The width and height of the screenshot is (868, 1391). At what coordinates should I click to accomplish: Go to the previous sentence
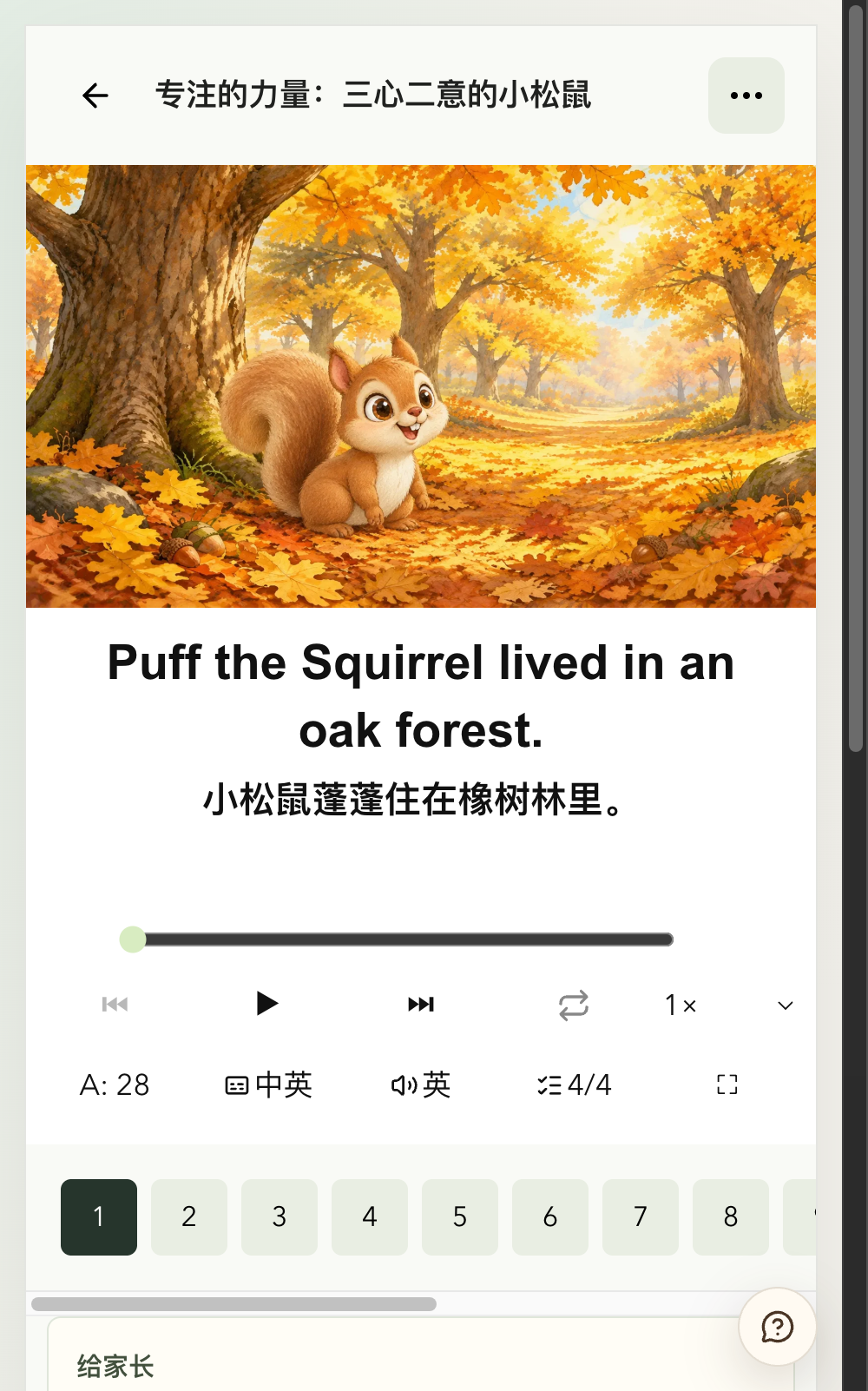pos(115,1005)
